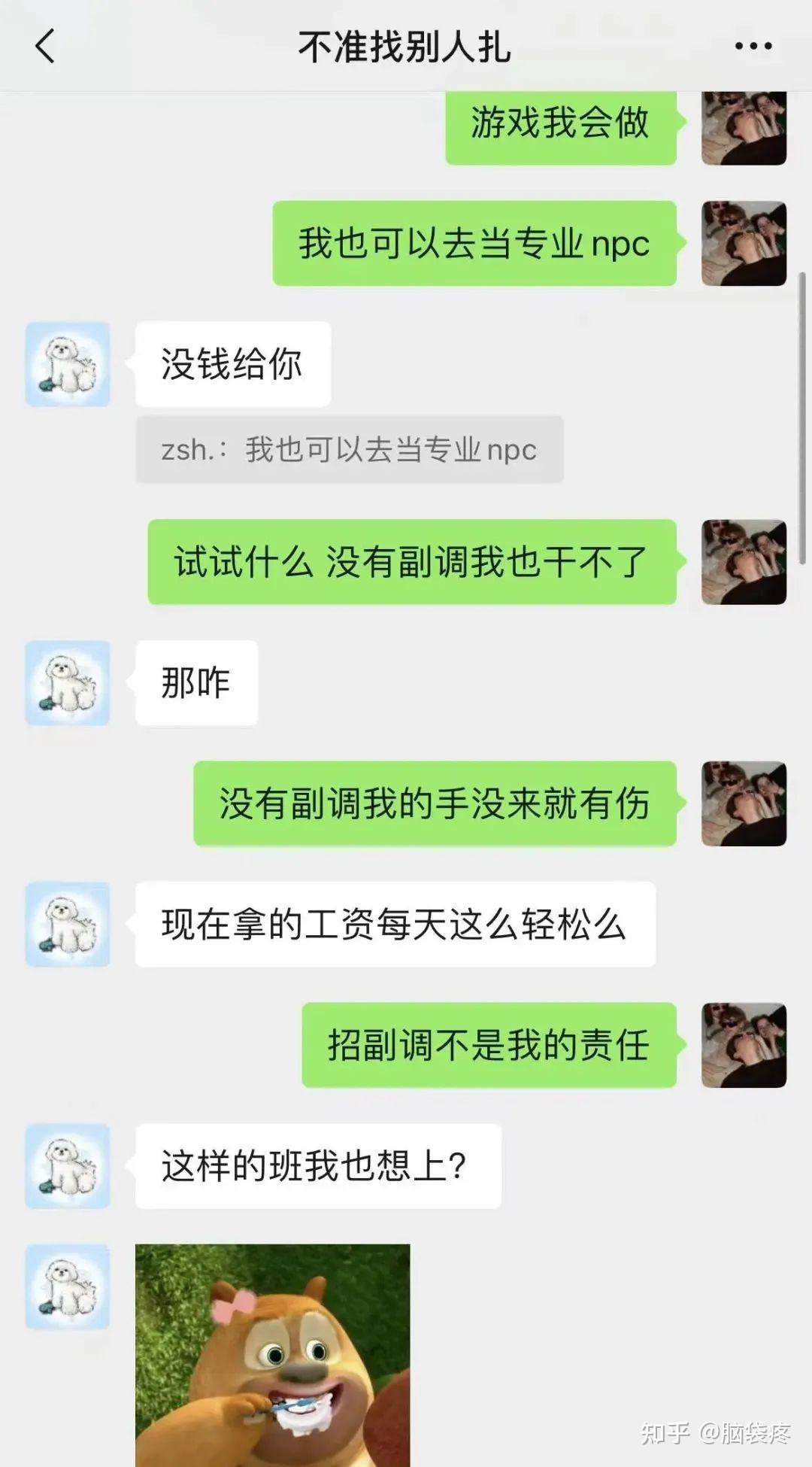The height and width of the screenshot is (1467, 812).
Task: Go back from the chat
Action: pos(45,46)
